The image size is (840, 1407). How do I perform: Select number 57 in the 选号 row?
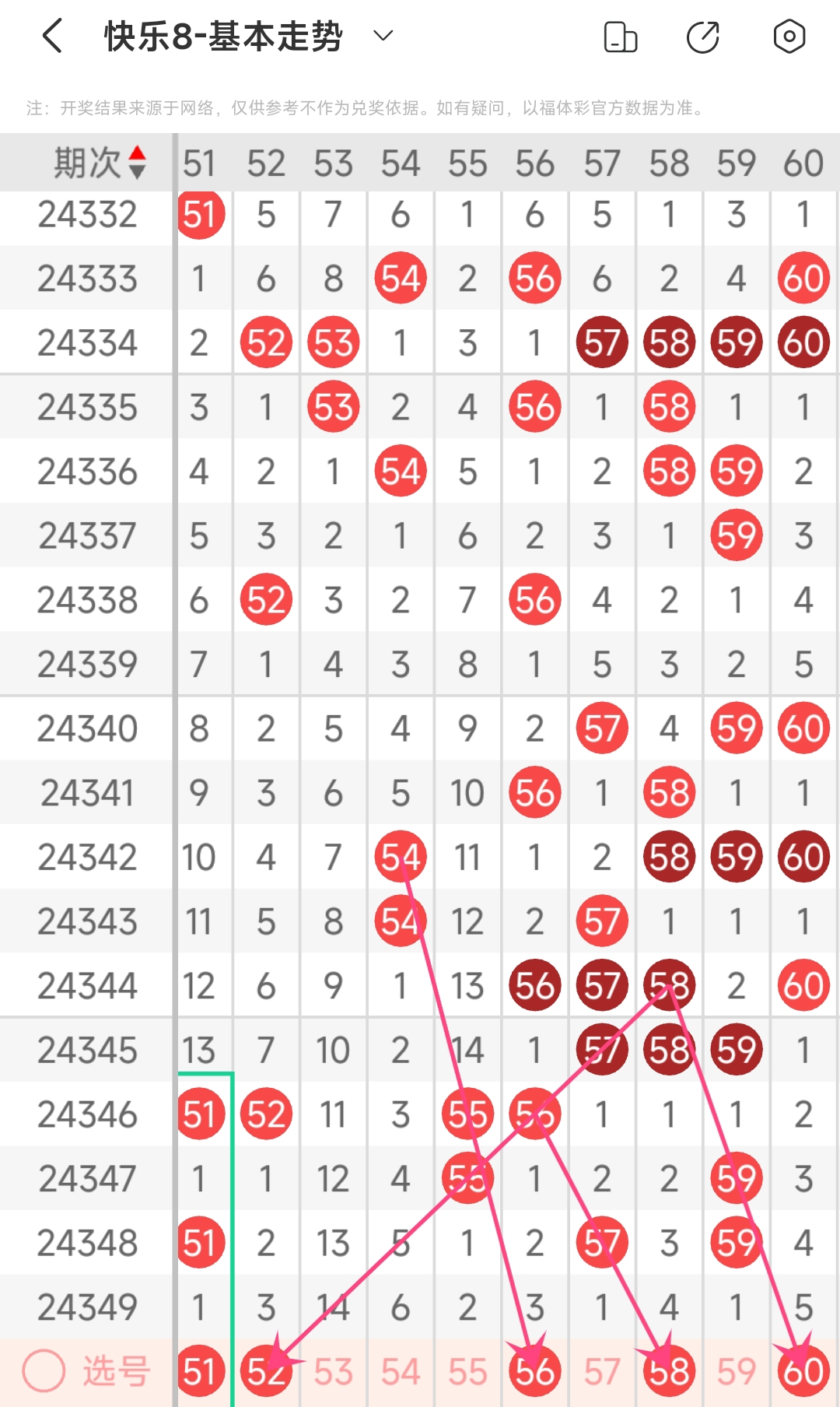tap(601, 1372)
